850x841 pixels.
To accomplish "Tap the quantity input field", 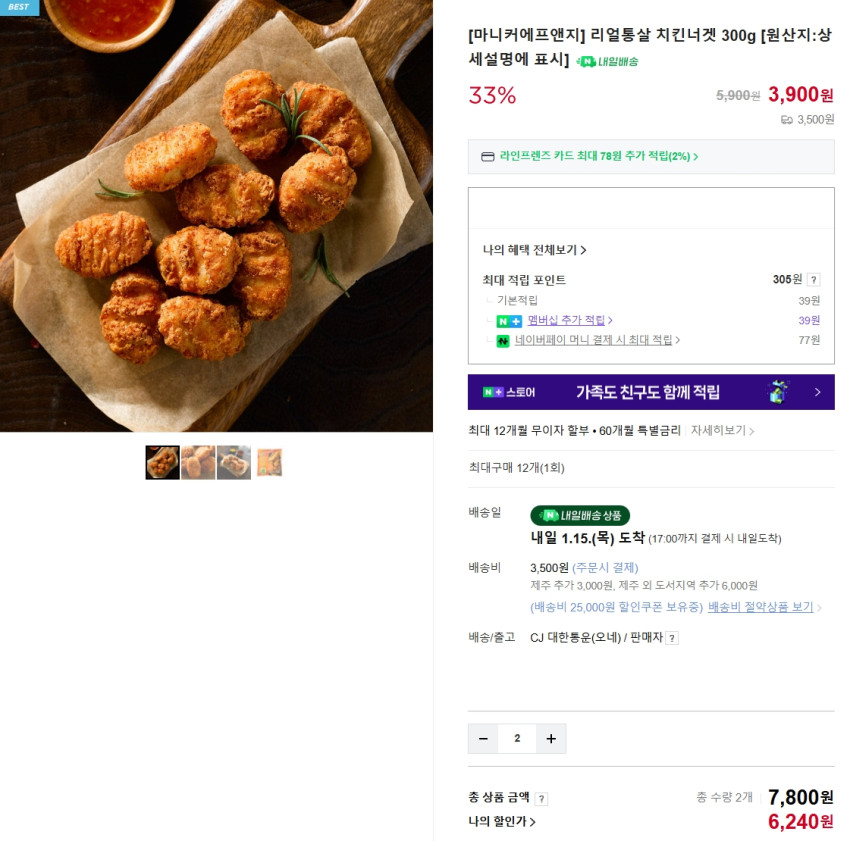I will tap(517, 739).
